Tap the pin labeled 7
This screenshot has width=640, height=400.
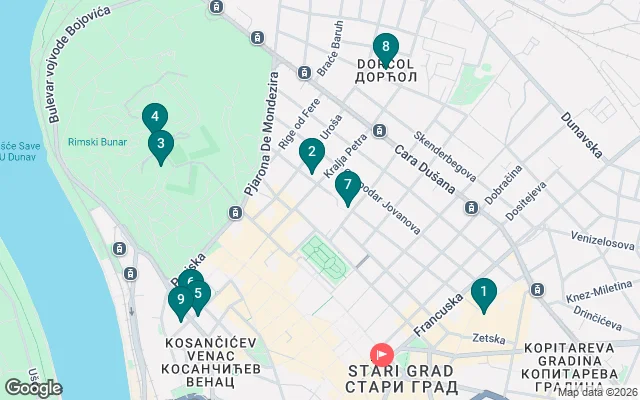(x=347, y=185)
